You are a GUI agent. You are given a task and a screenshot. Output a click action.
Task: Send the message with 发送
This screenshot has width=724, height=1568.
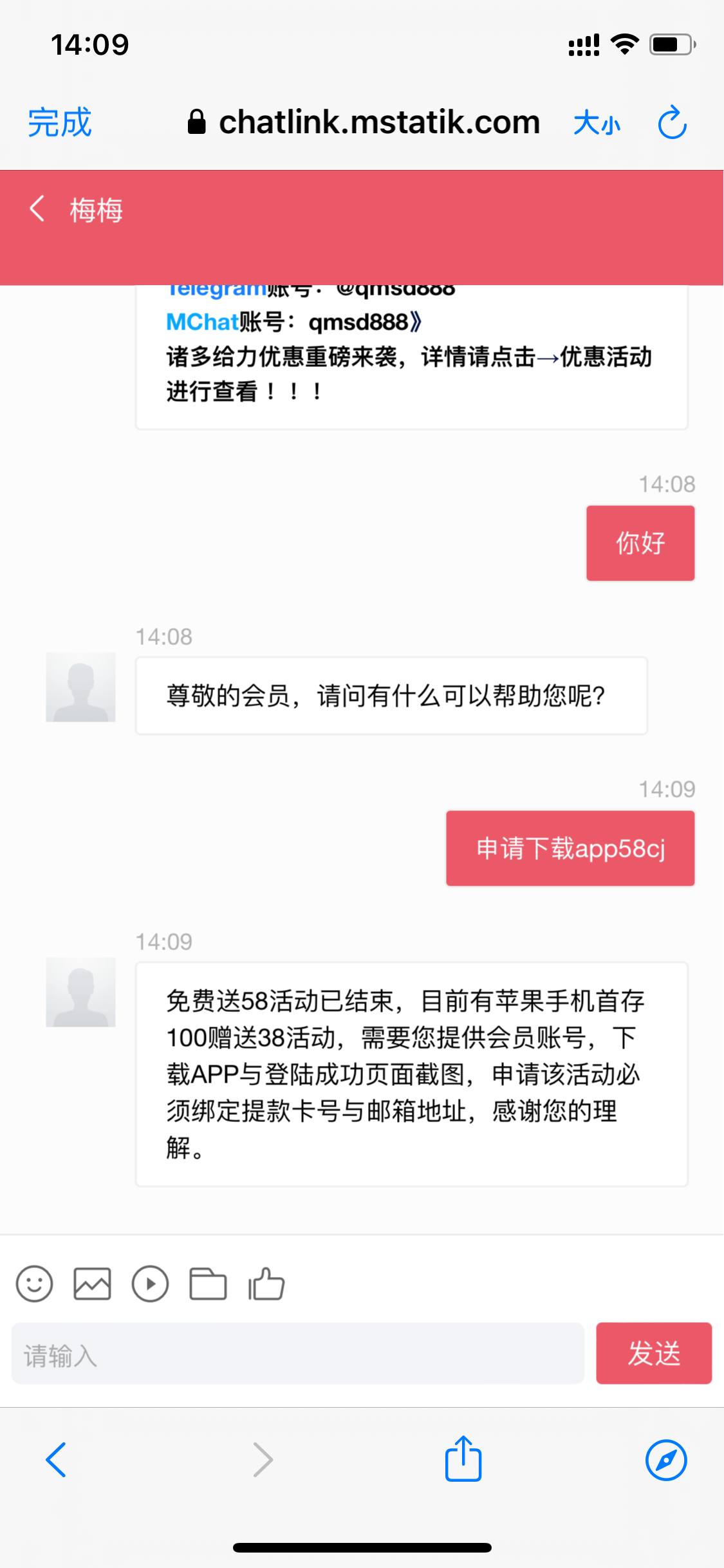653,1354
